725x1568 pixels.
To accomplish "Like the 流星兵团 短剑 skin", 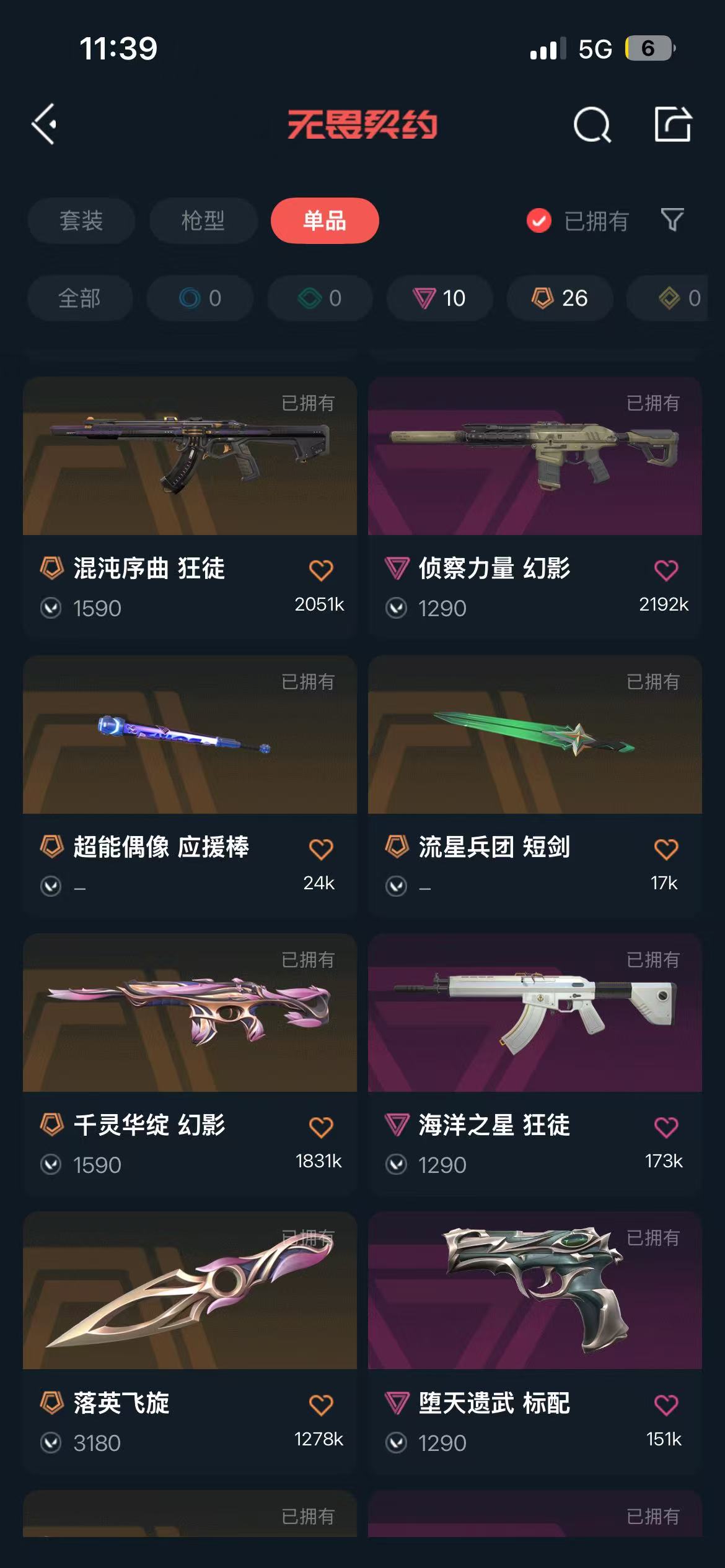I will pyautogui.click(x=666, y=848).
